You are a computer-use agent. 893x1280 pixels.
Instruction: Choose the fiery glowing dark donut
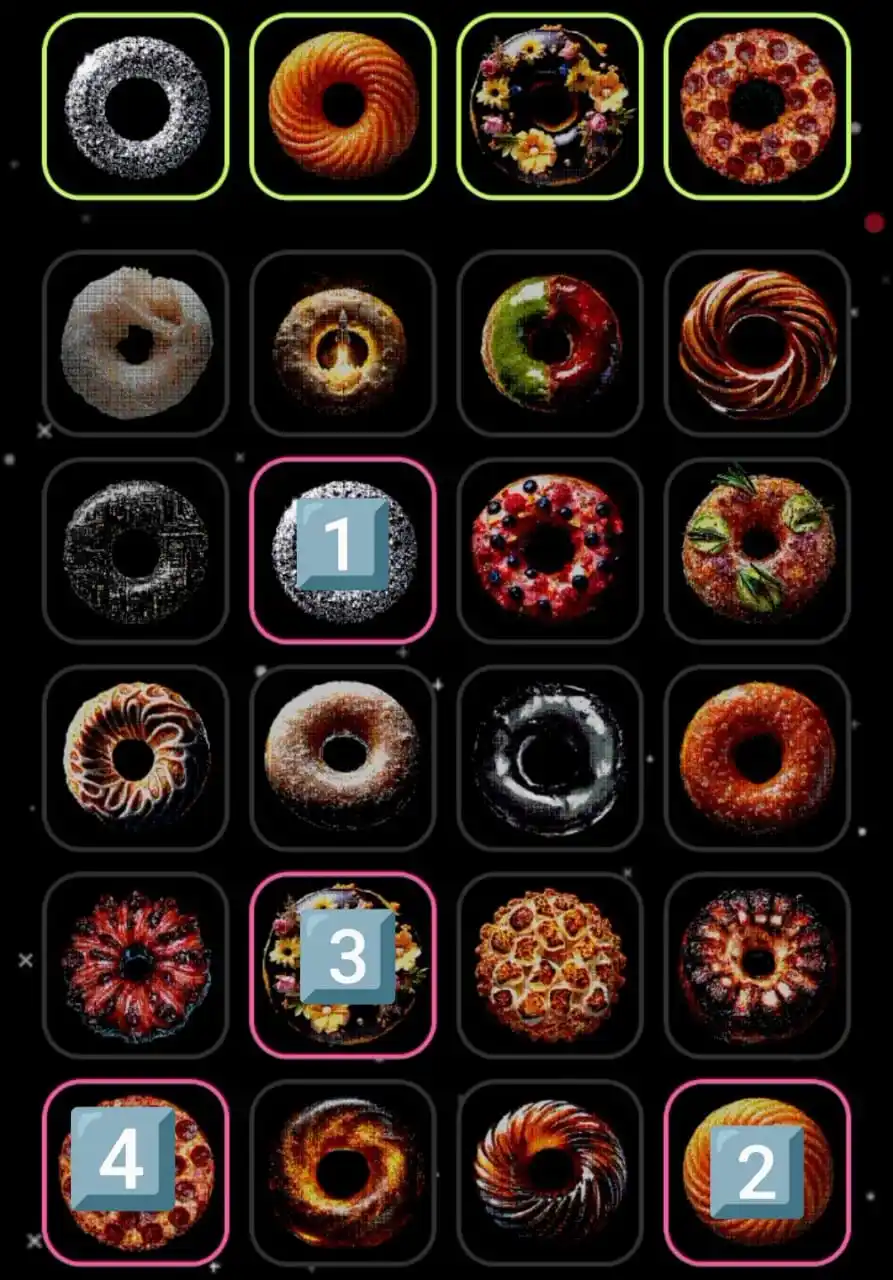point(343,1171)
